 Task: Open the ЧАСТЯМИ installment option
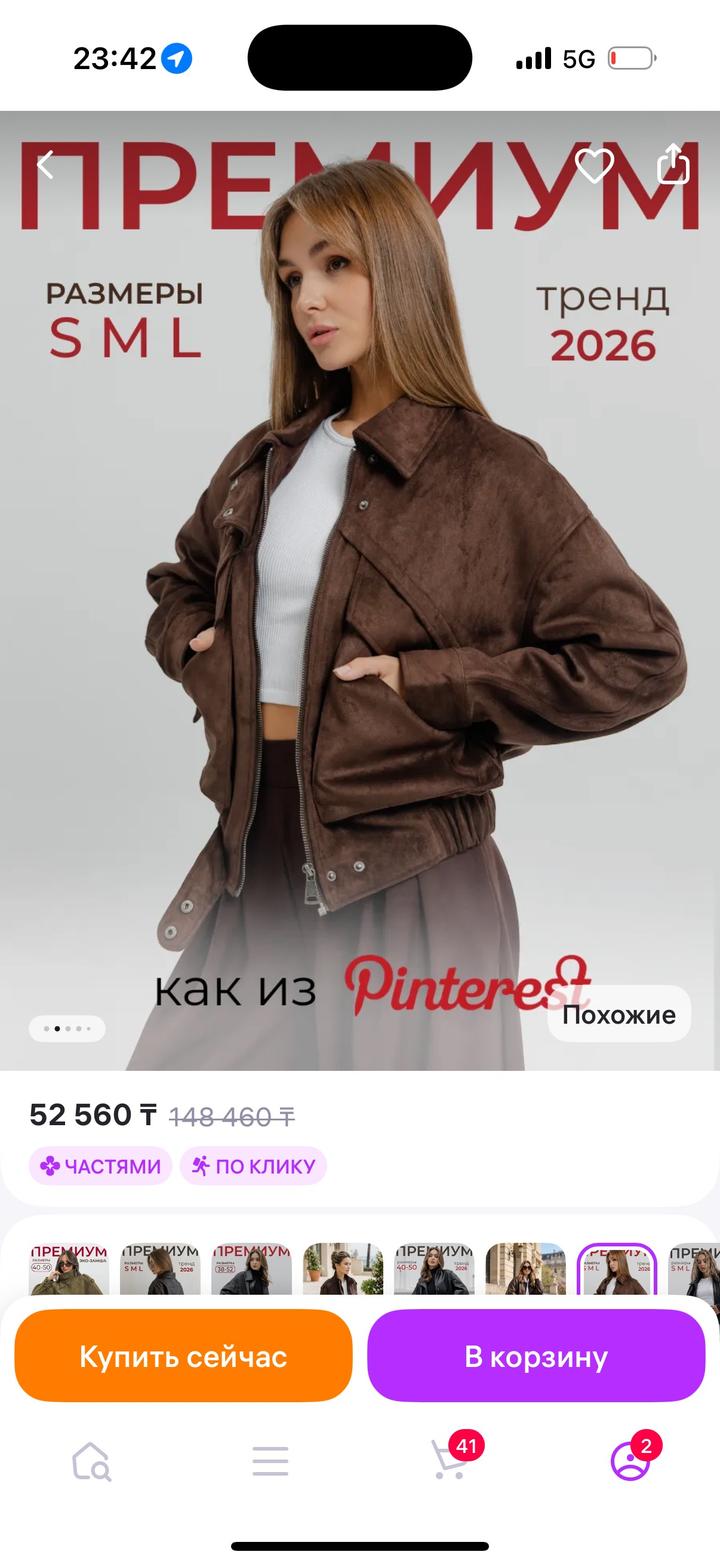coord(100,1166)
